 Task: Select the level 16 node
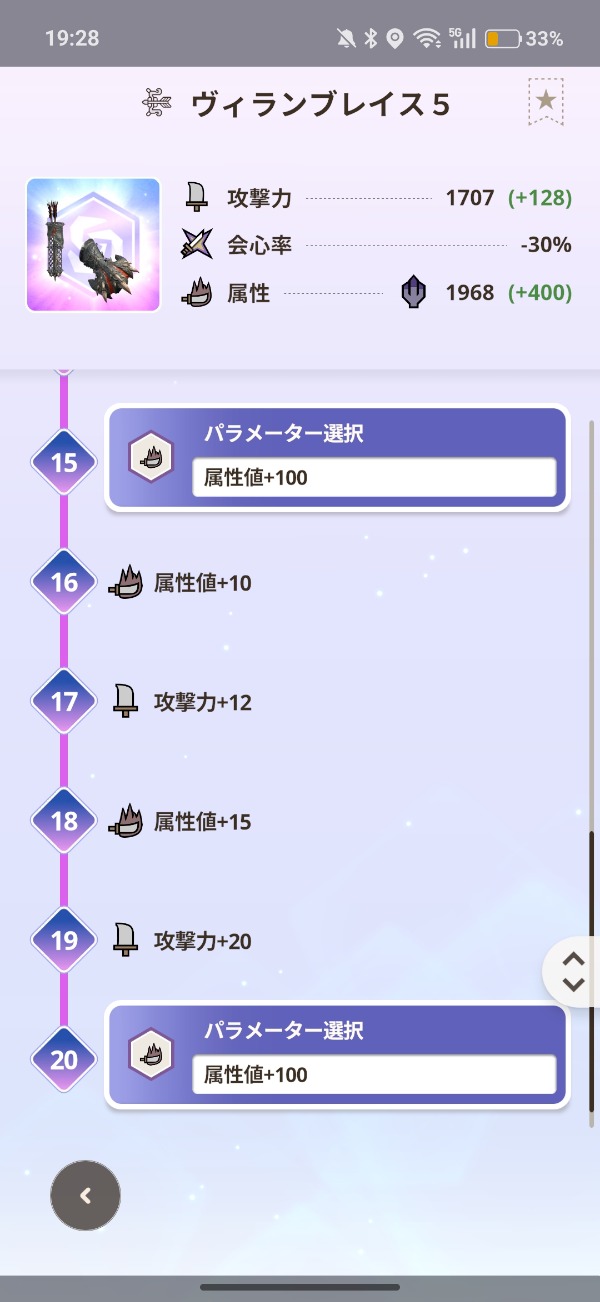pyautogui.click(x=64, y=582)
